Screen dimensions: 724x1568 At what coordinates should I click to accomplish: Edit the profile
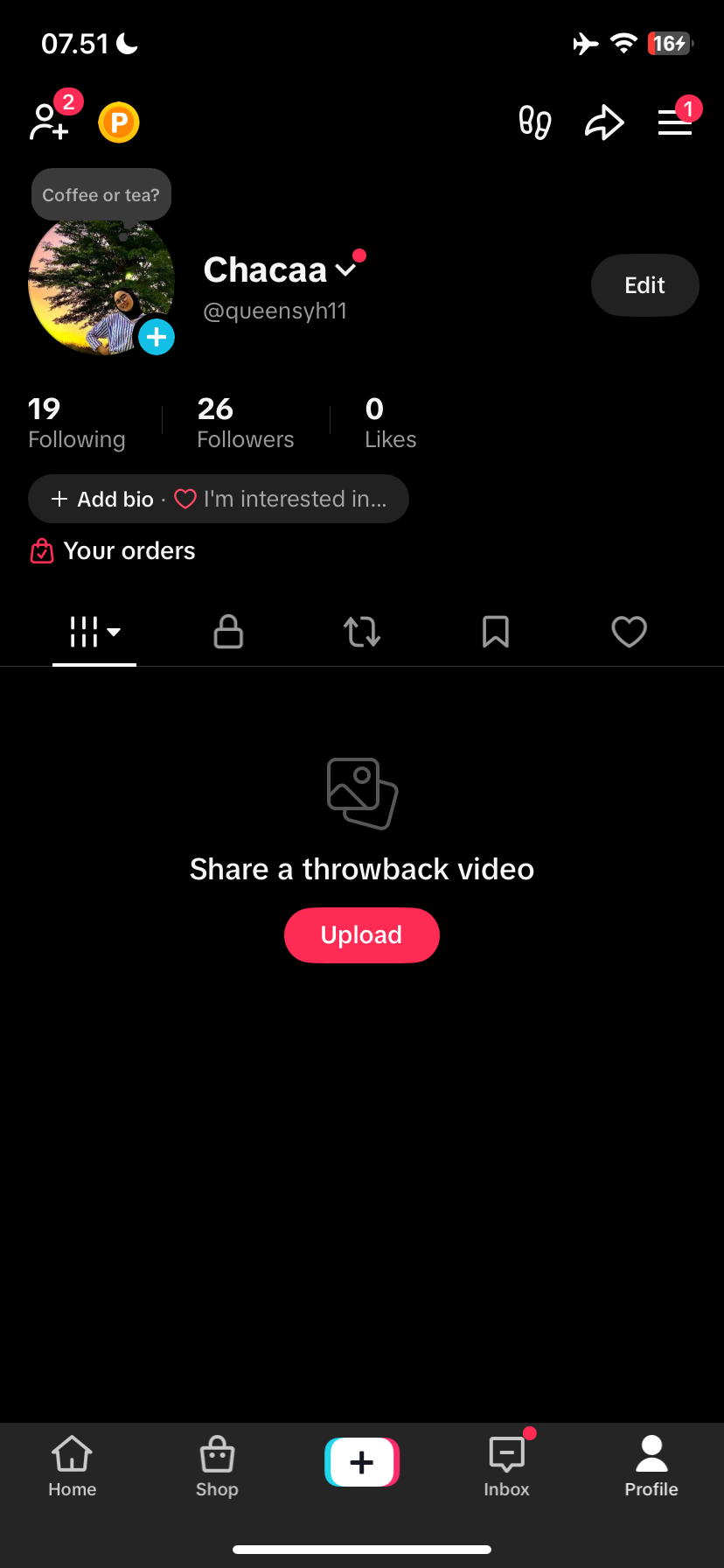[x=644, y=285]
